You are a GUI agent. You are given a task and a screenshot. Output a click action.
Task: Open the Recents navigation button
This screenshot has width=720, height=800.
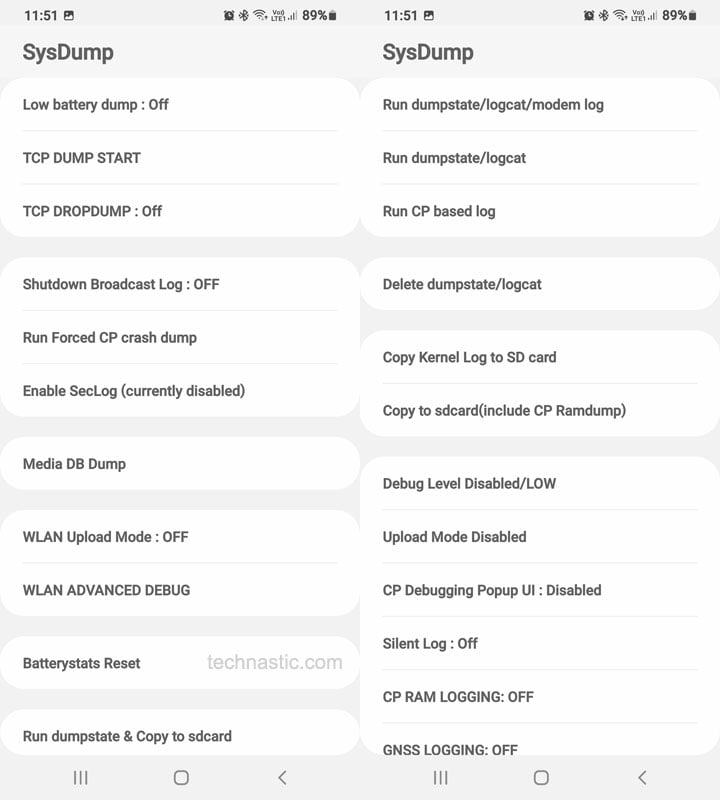[79, 776]
